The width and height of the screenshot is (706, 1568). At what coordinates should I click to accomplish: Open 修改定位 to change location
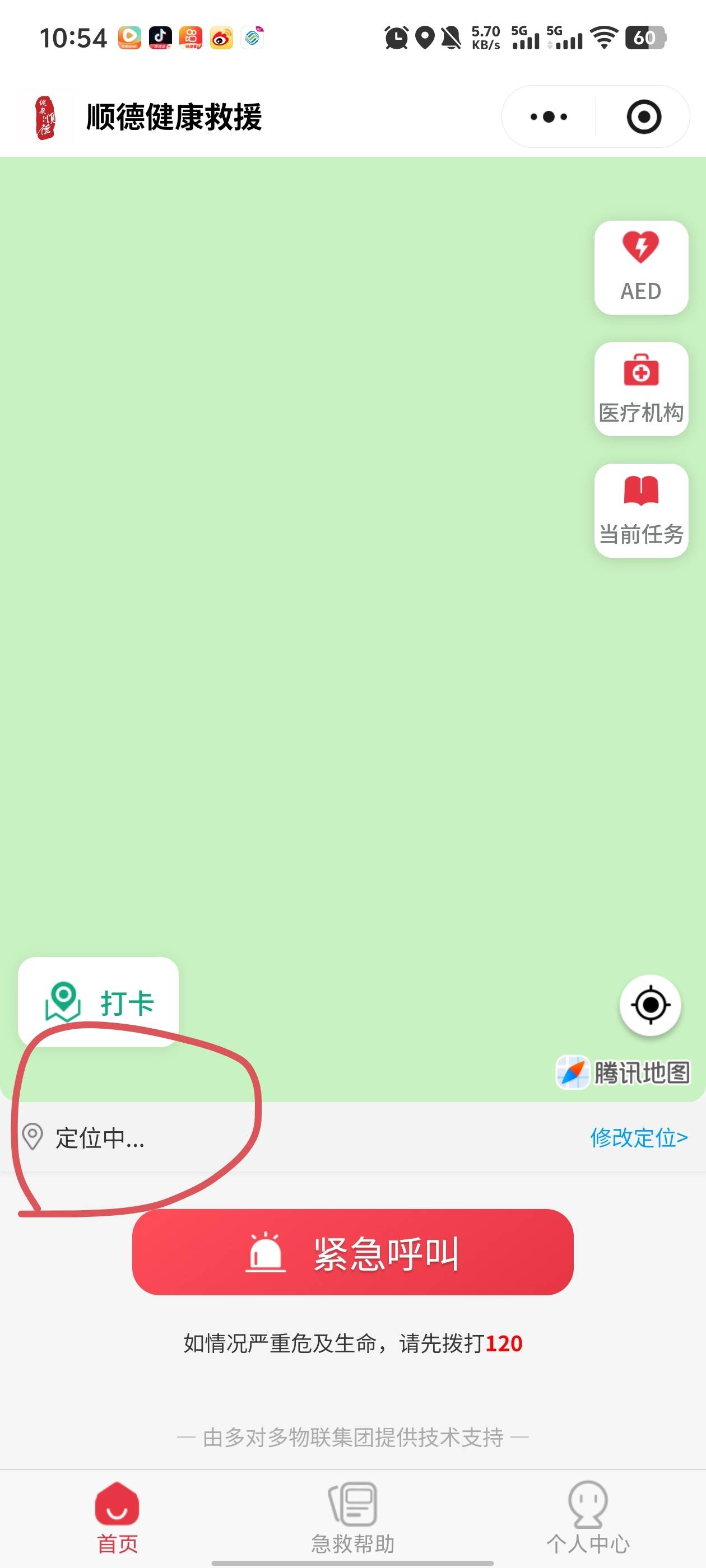point(638,1138)
